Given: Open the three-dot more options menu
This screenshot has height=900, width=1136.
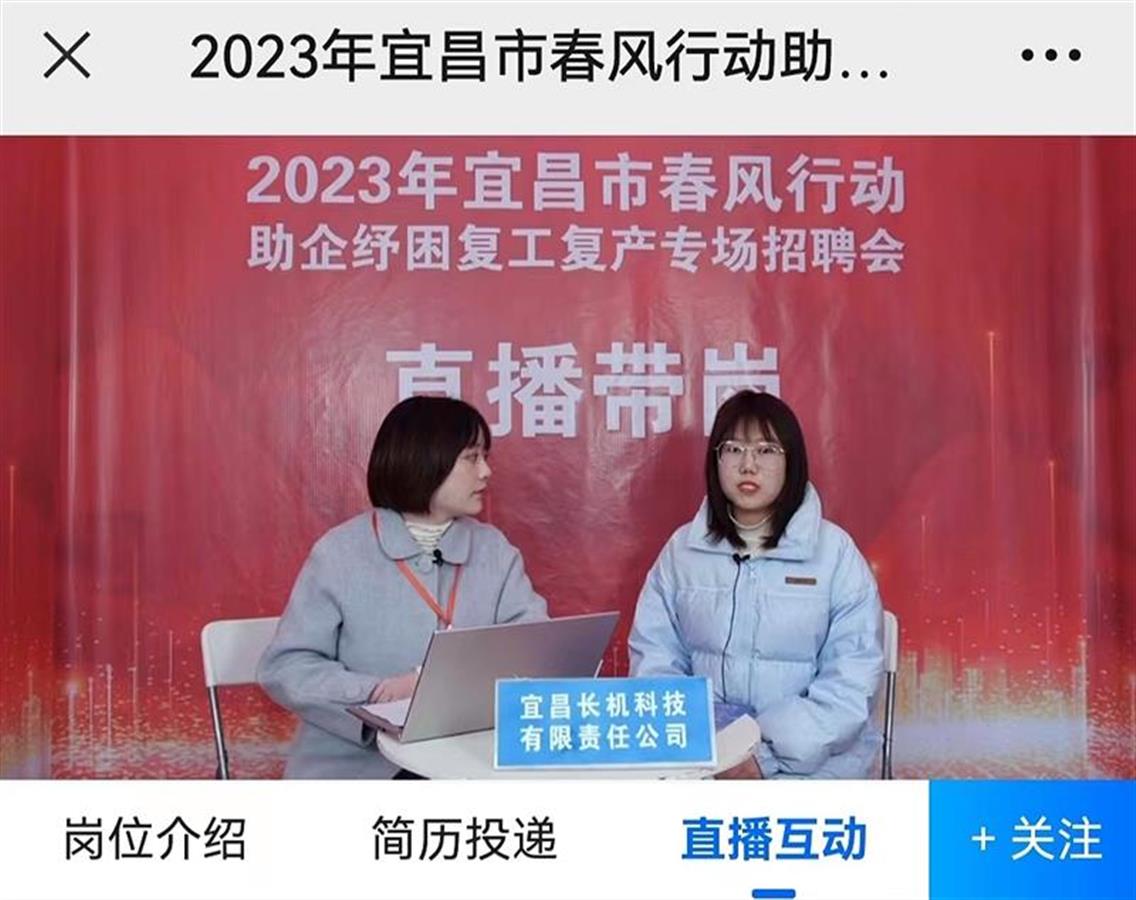Looking at the screenshot, I should 1051,56.
